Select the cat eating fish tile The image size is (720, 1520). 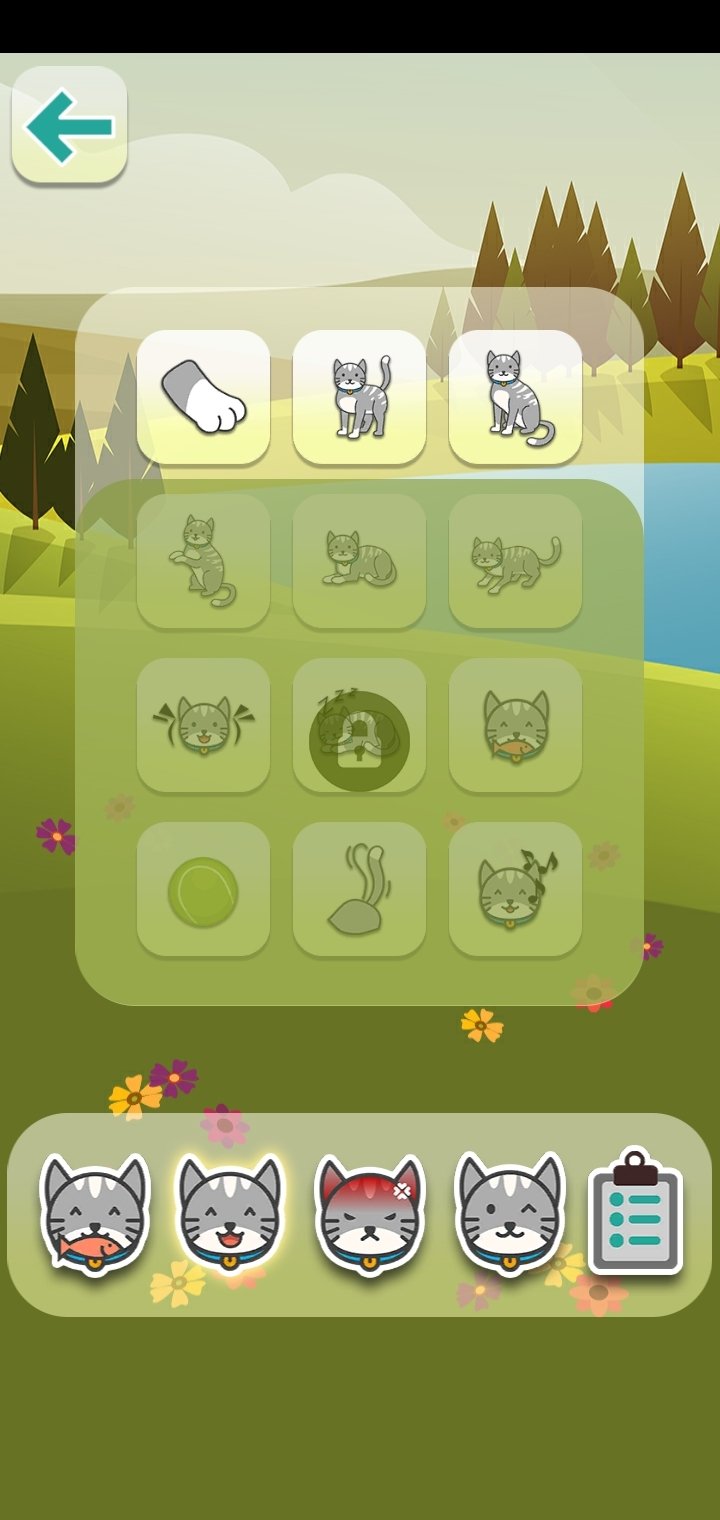coord(515,725)
